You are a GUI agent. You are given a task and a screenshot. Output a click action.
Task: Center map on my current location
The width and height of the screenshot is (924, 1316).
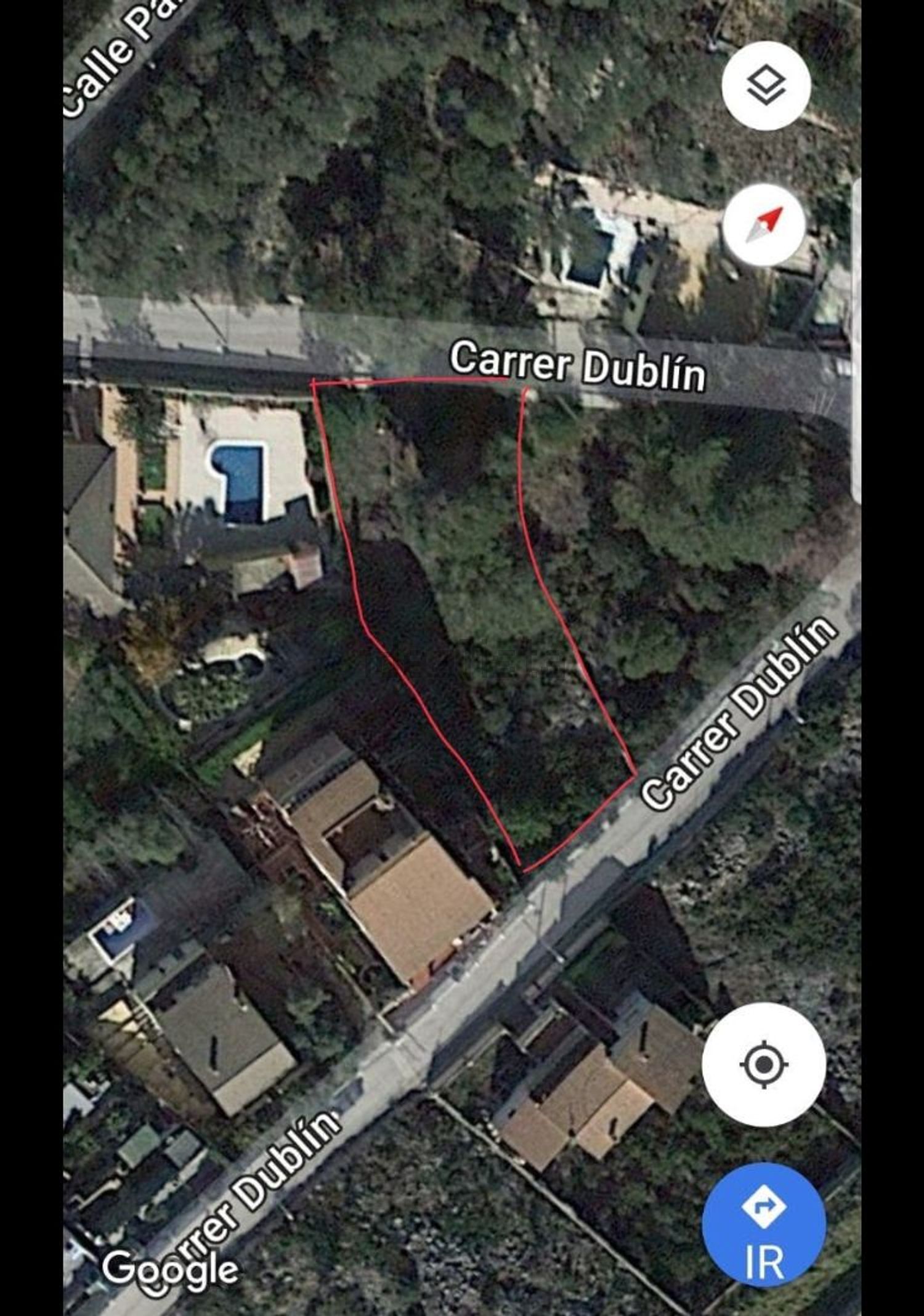point(763,1064)
